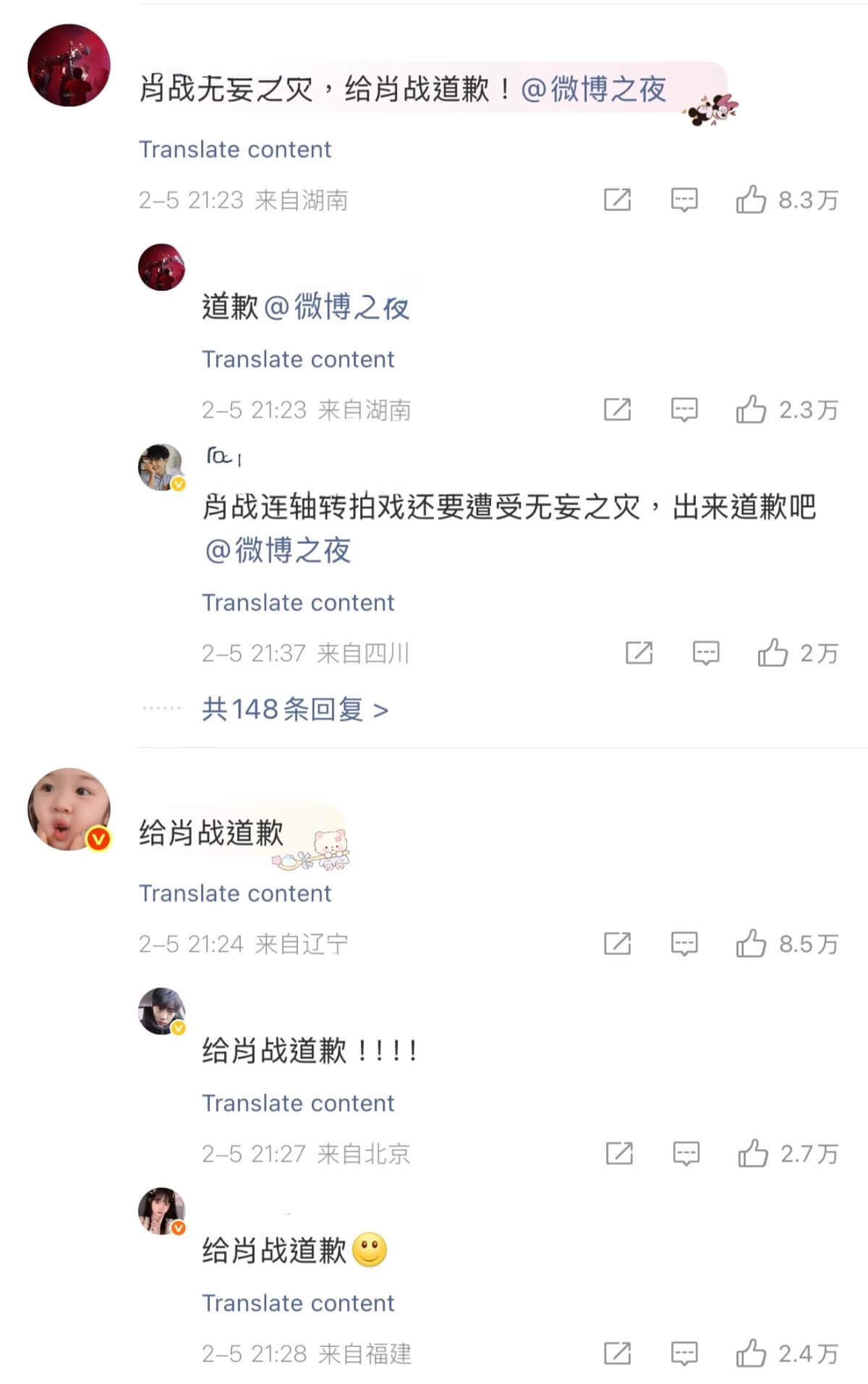Like the 福建 reply with 2.4万 likes
The width and height of the screenshot is (868, 1384).
pyautogui.click(x=751, y=1354)
